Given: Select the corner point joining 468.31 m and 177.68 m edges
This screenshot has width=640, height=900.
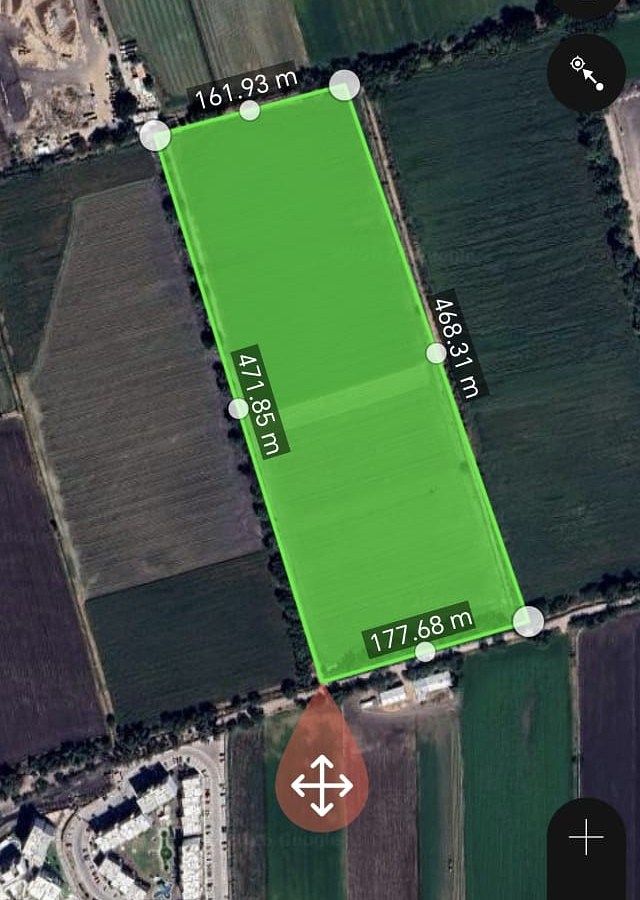Looking at the screenshot, I should 528,621.
